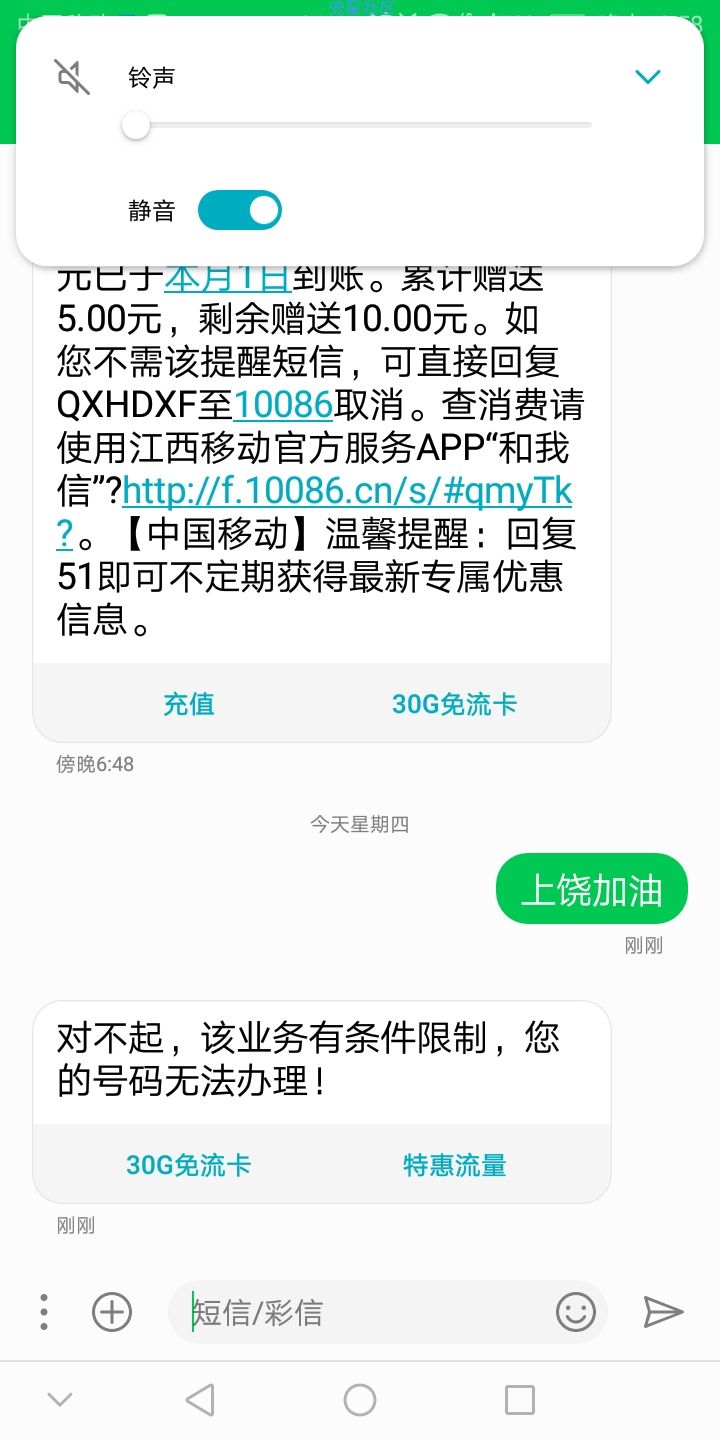Image resolution: width=720 pixels, height=1440 pixels.
Task: Tap the muted ringer icon
Action: pos(72,77)
